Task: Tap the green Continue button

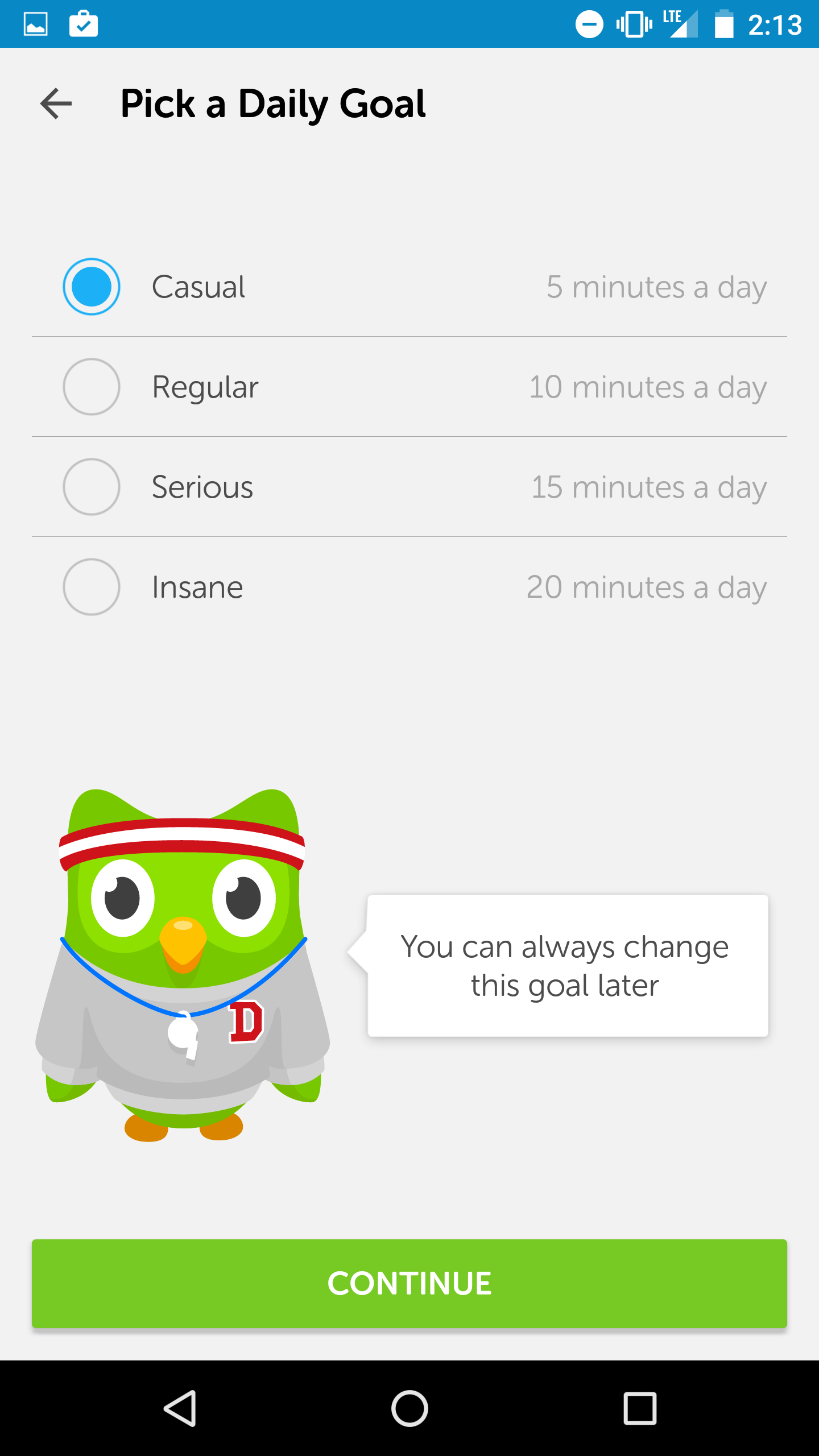Action: 409,1283
